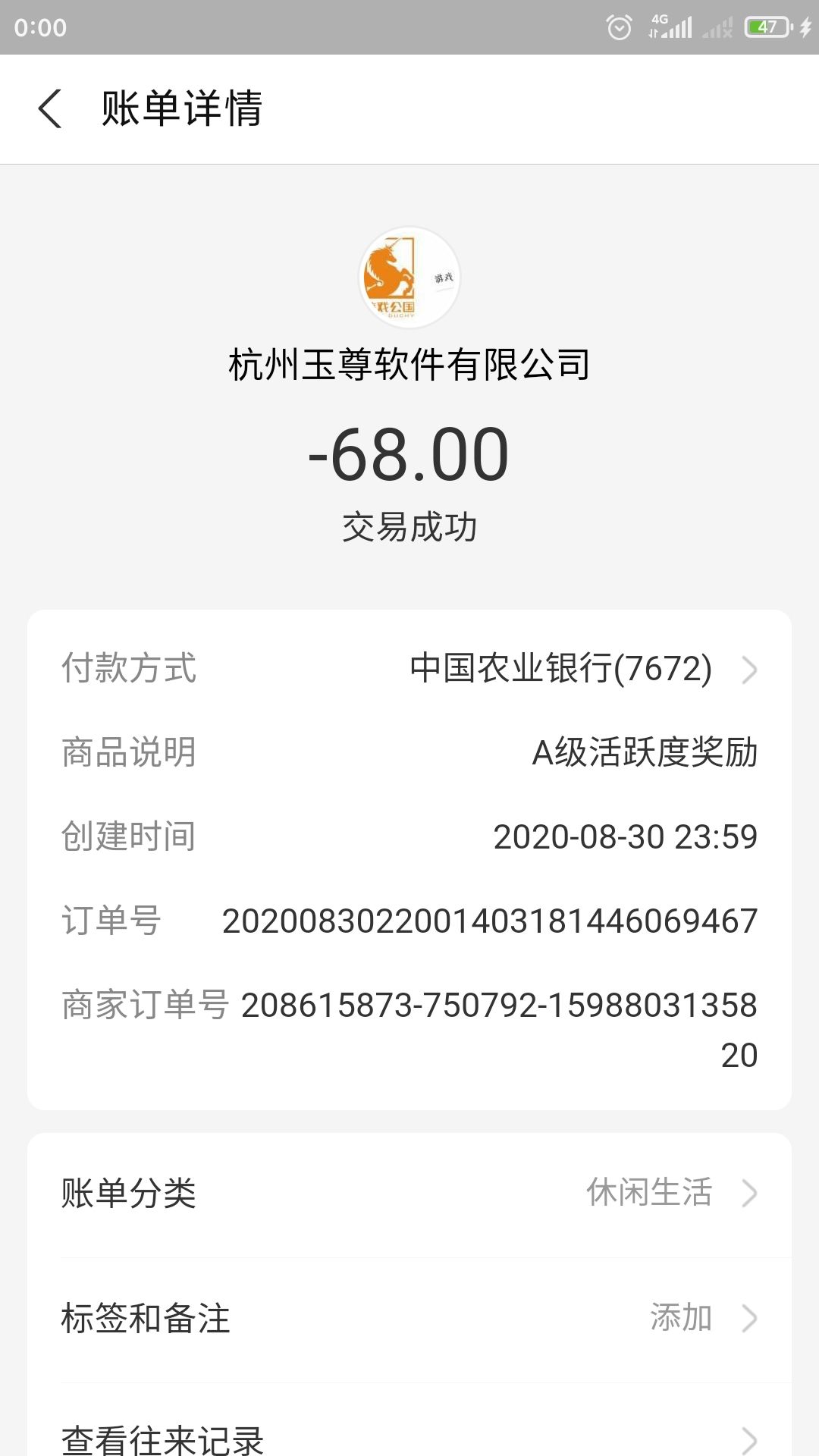Open the 付款方式 payment method row
Viewport: 819px width, 1456px height.
(x=409, y=669)
